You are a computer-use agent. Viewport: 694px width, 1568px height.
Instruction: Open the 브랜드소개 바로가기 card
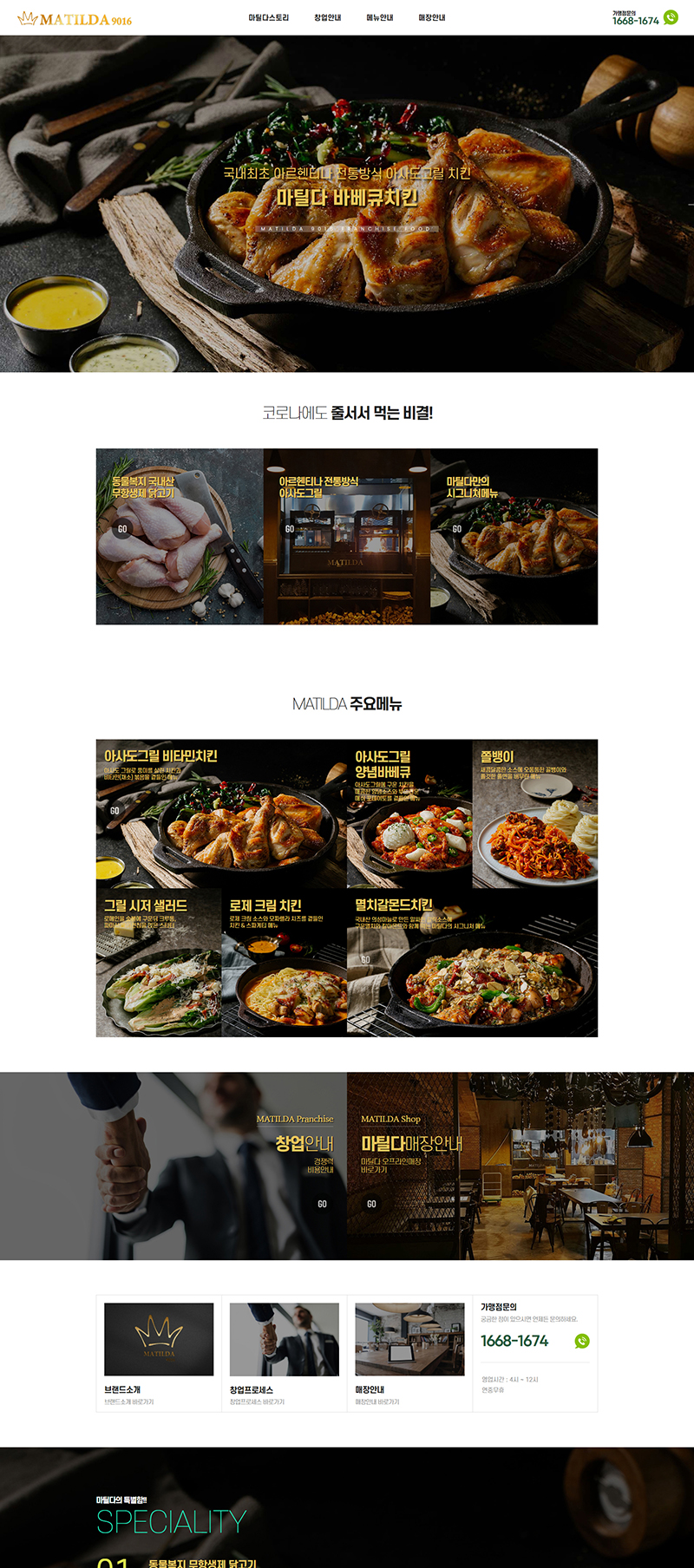click(x=159, y=1353)
